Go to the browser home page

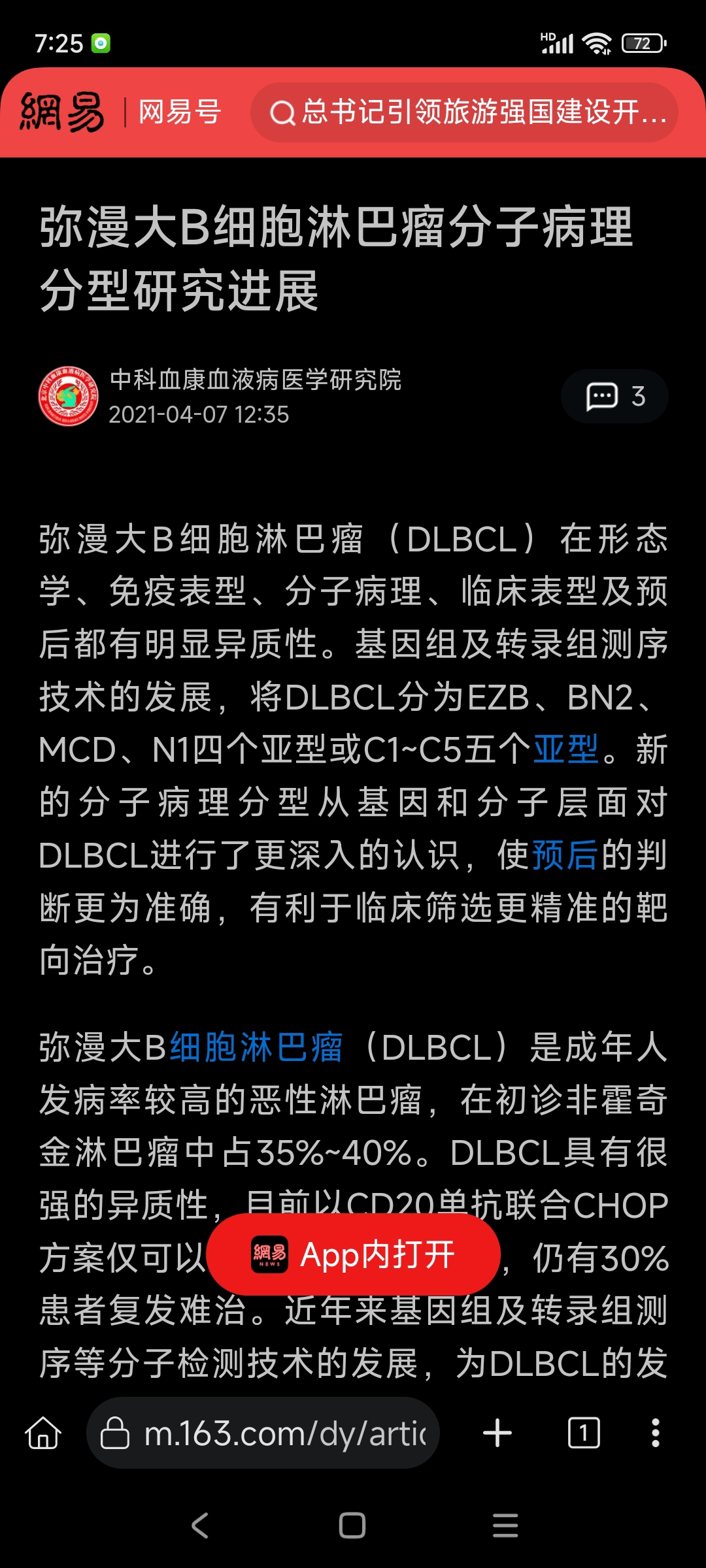[x=43, y=1433]
